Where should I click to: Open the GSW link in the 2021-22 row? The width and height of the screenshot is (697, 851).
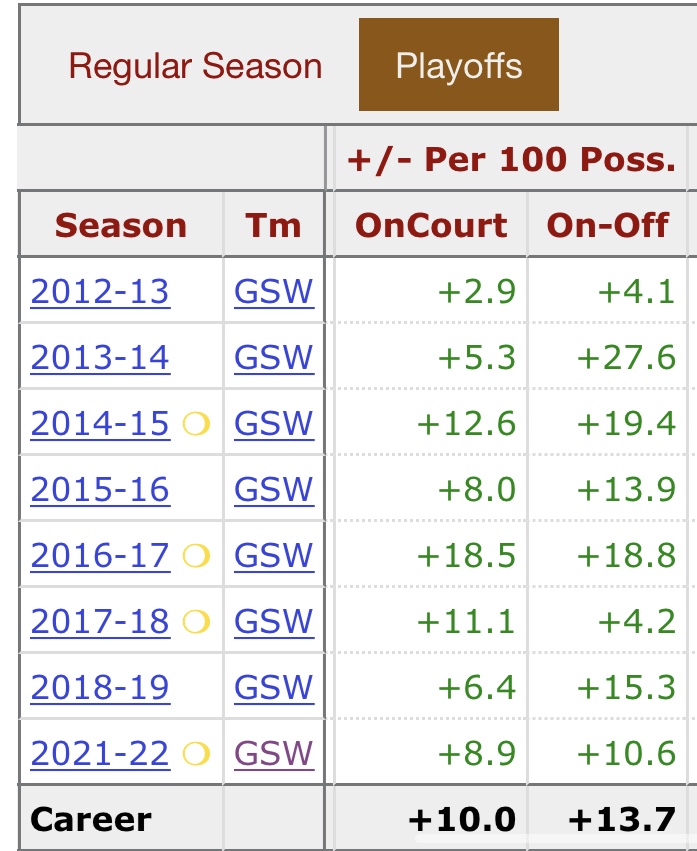pos(273,753)
